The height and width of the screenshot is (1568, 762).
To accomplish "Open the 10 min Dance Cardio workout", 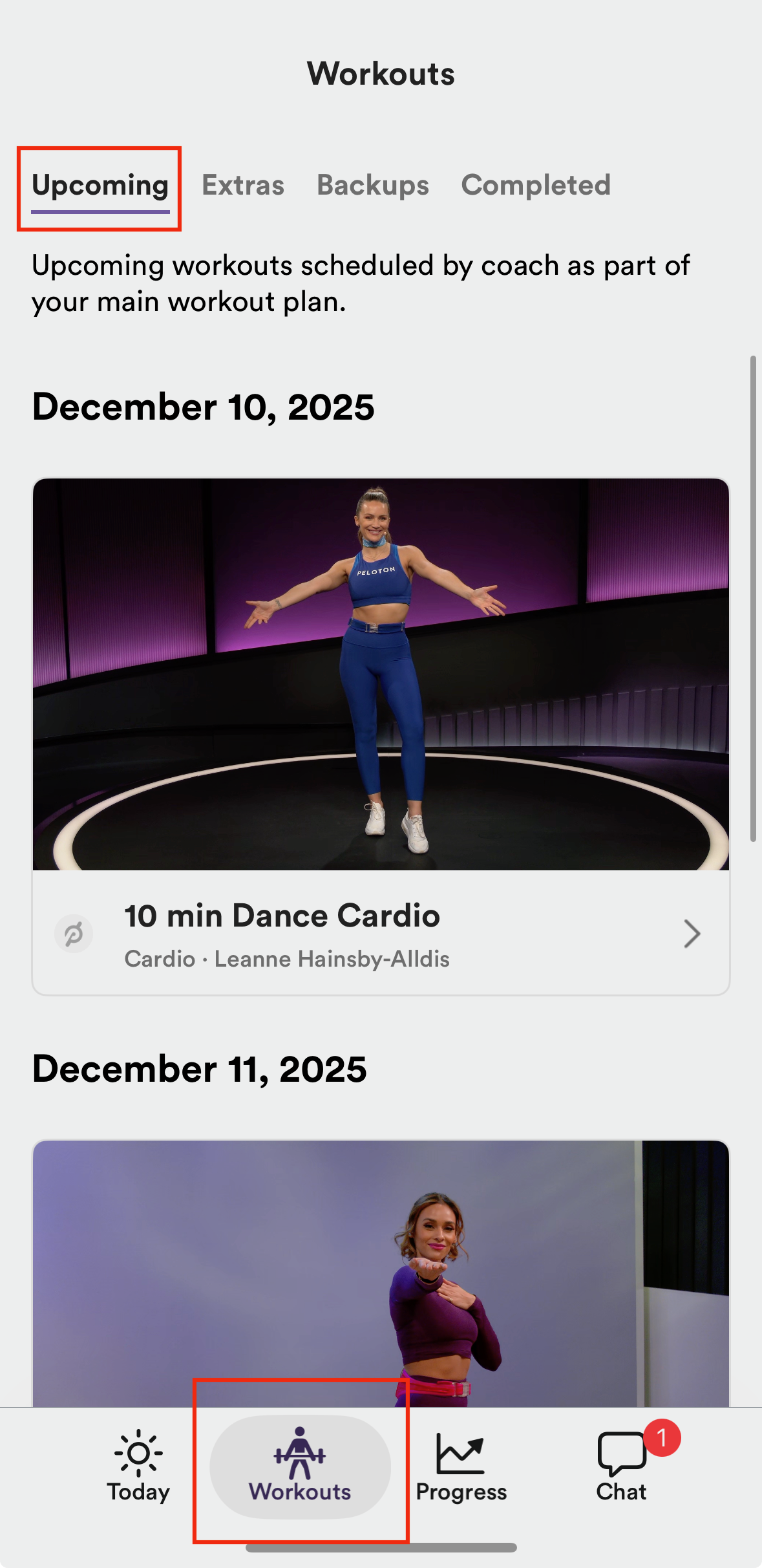I will tap(381, 933).
